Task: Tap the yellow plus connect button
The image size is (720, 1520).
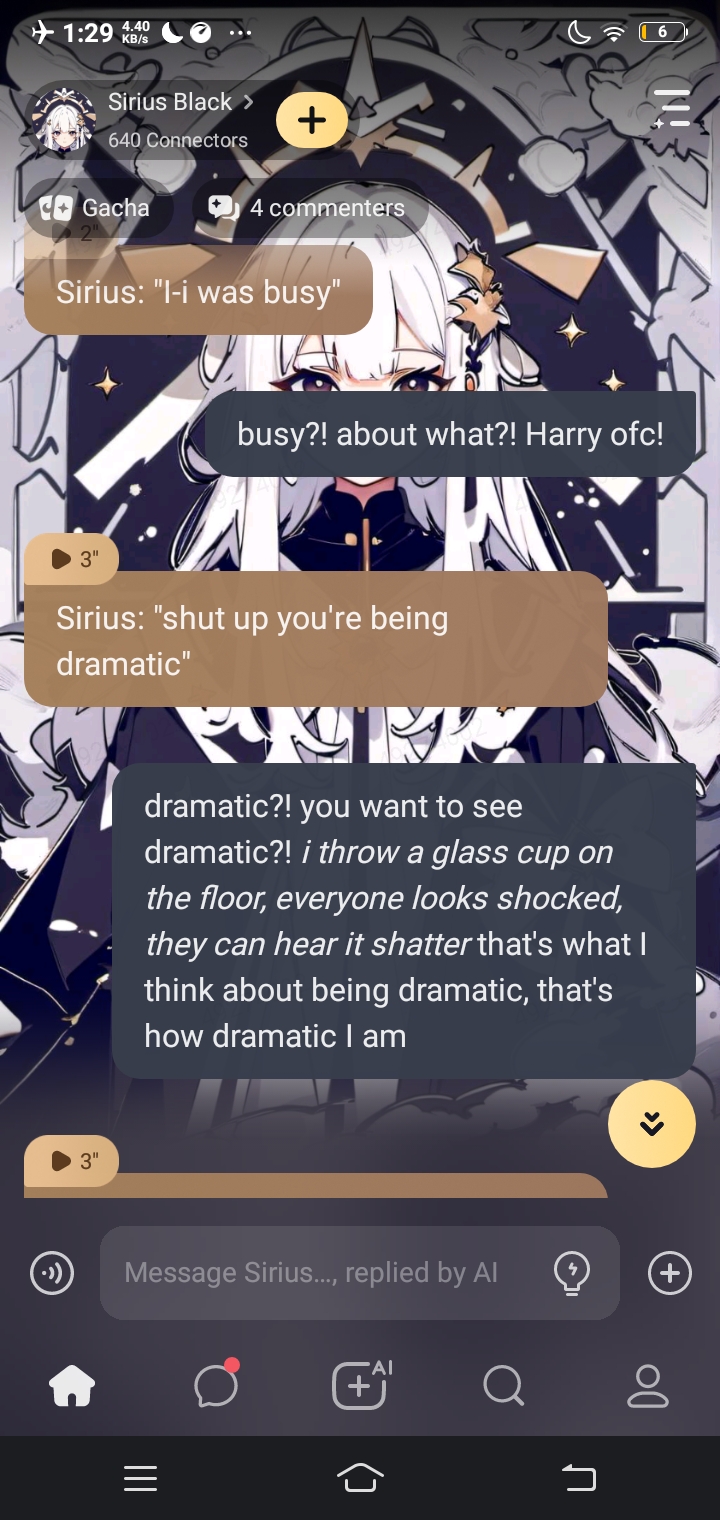Action: [x=312, y=120]
